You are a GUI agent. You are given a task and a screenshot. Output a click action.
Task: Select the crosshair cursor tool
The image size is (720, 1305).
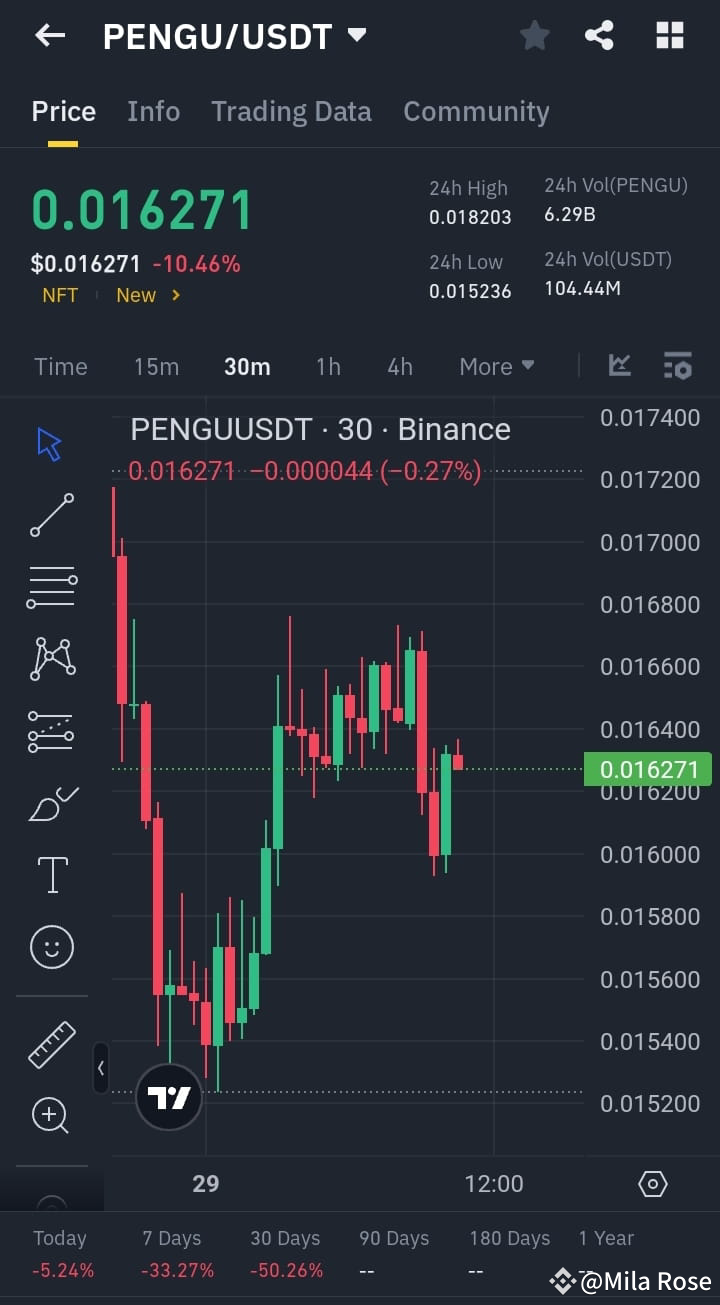(48, 443)
